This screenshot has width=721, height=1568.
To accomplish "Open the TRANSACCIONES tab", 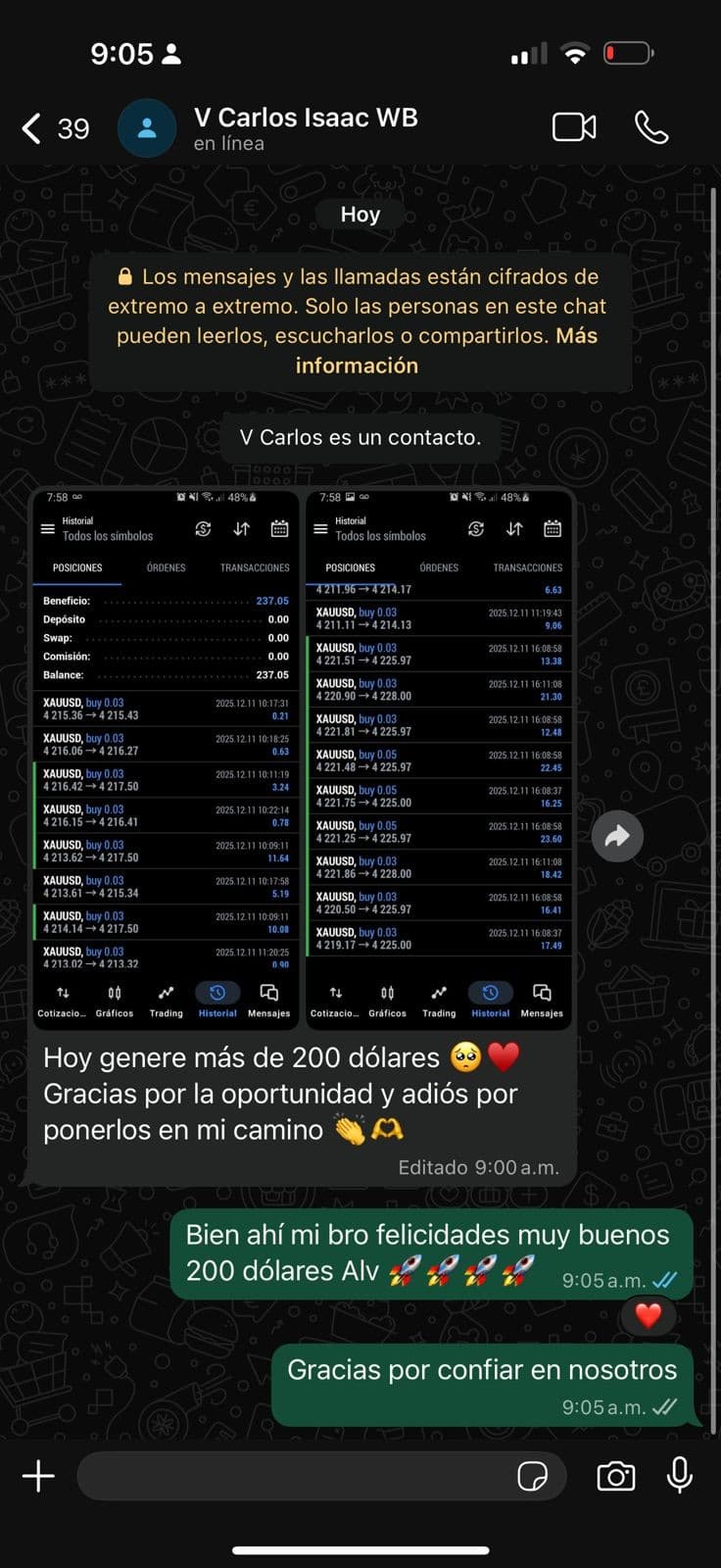I will (255, 567).
